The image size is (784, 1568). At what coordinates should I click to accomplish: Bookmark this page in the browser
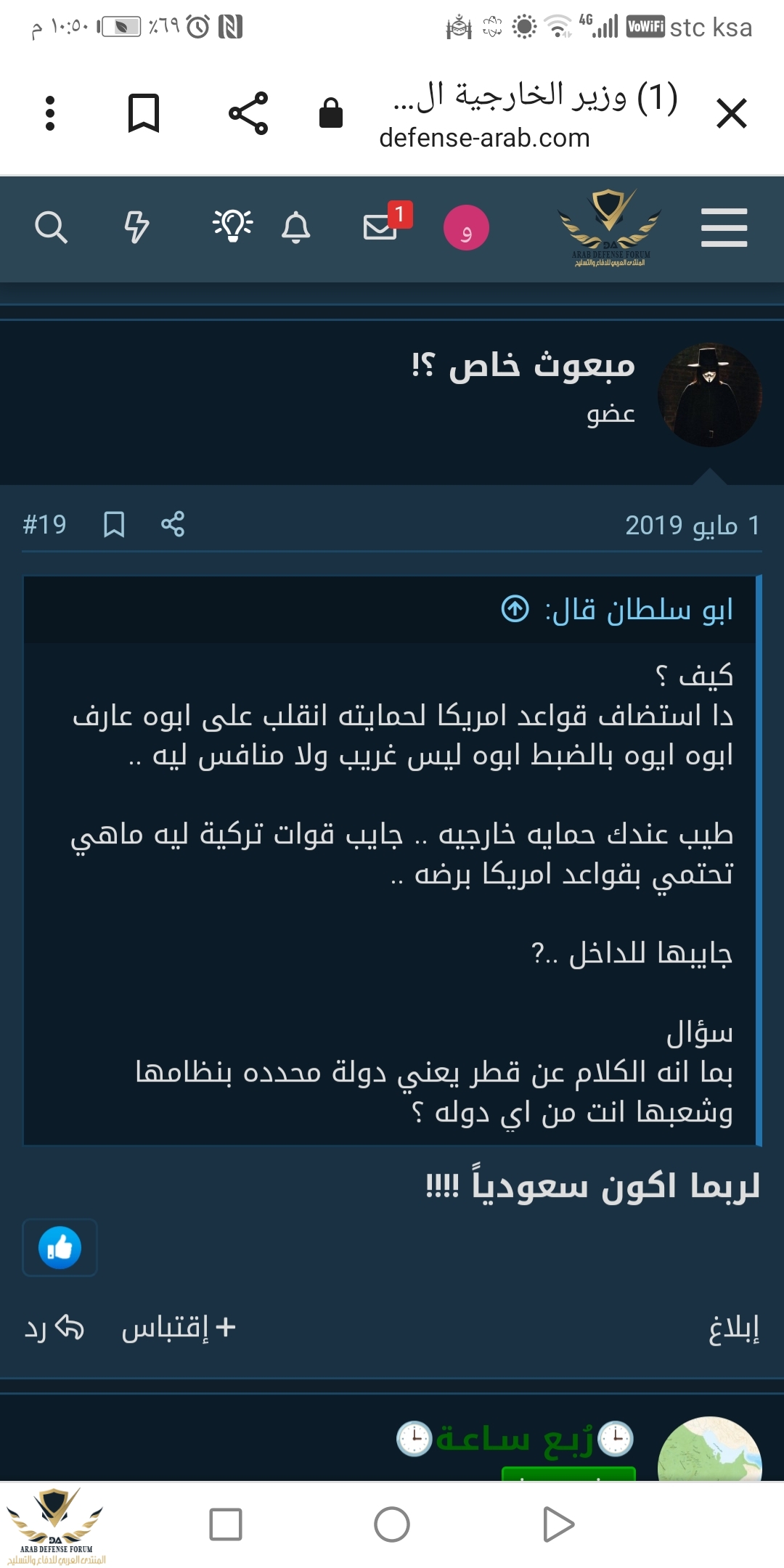tap(143, 113)
